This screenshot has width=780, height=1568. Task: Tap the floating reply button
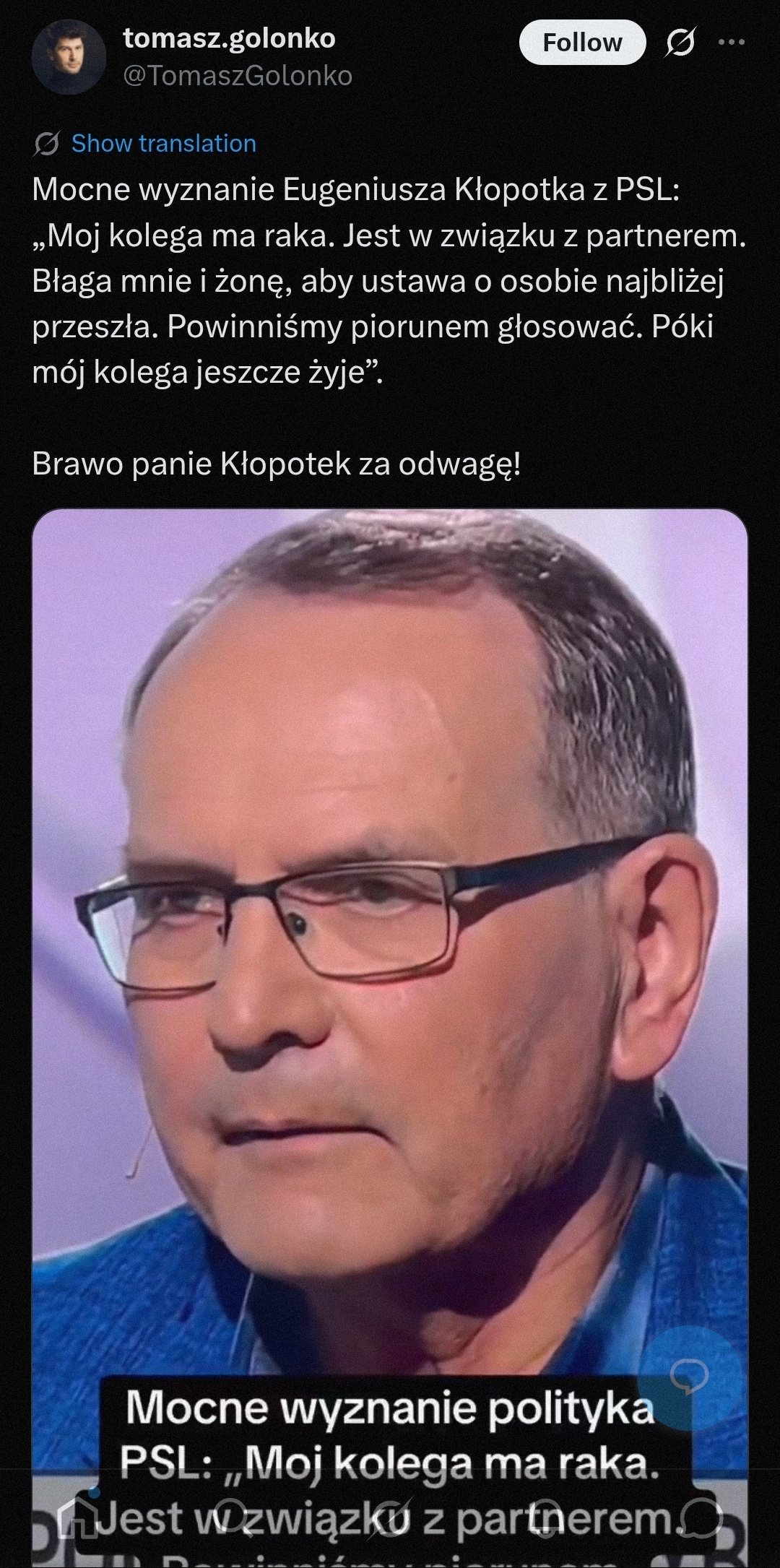[688, 1378]
